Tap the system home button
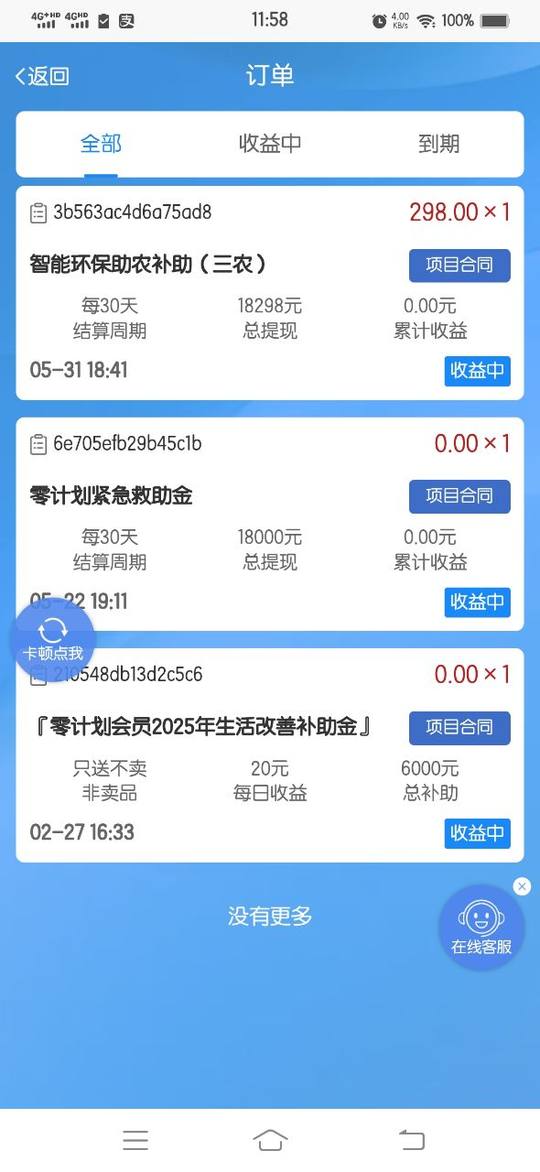 coord(270,1140)
